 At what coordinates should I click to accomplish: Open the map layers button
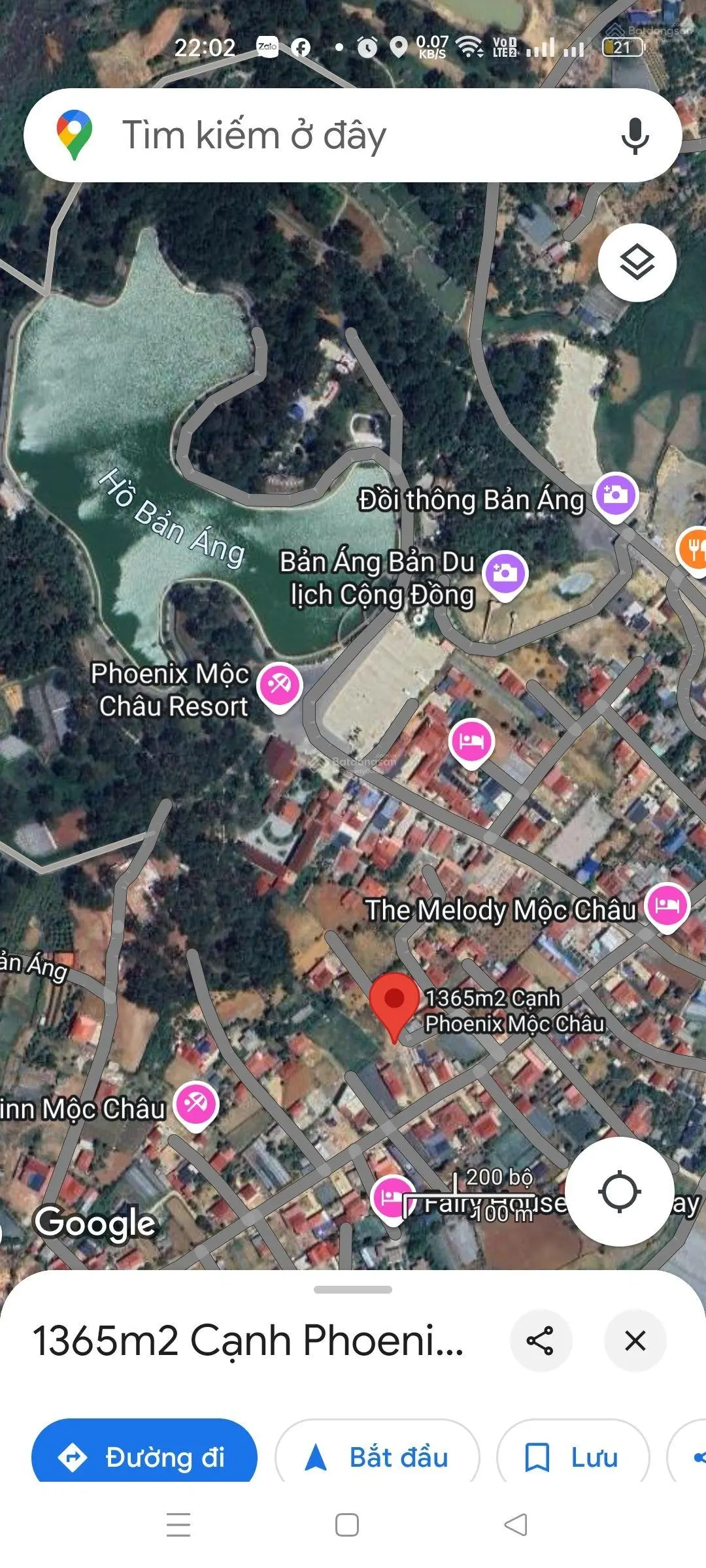coord(637,263)
